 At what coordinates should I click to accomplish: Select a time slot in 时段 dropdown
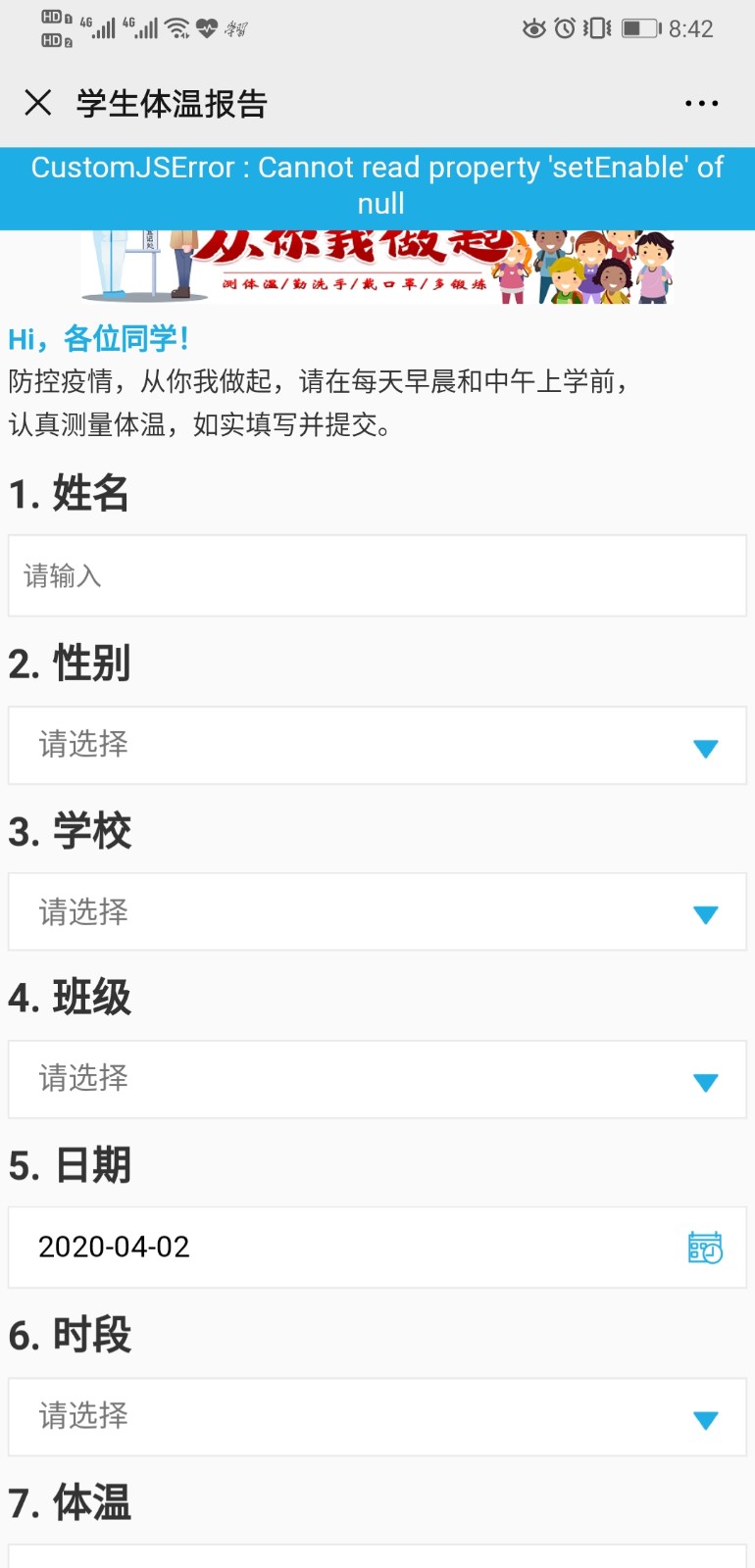(377, 1416)
